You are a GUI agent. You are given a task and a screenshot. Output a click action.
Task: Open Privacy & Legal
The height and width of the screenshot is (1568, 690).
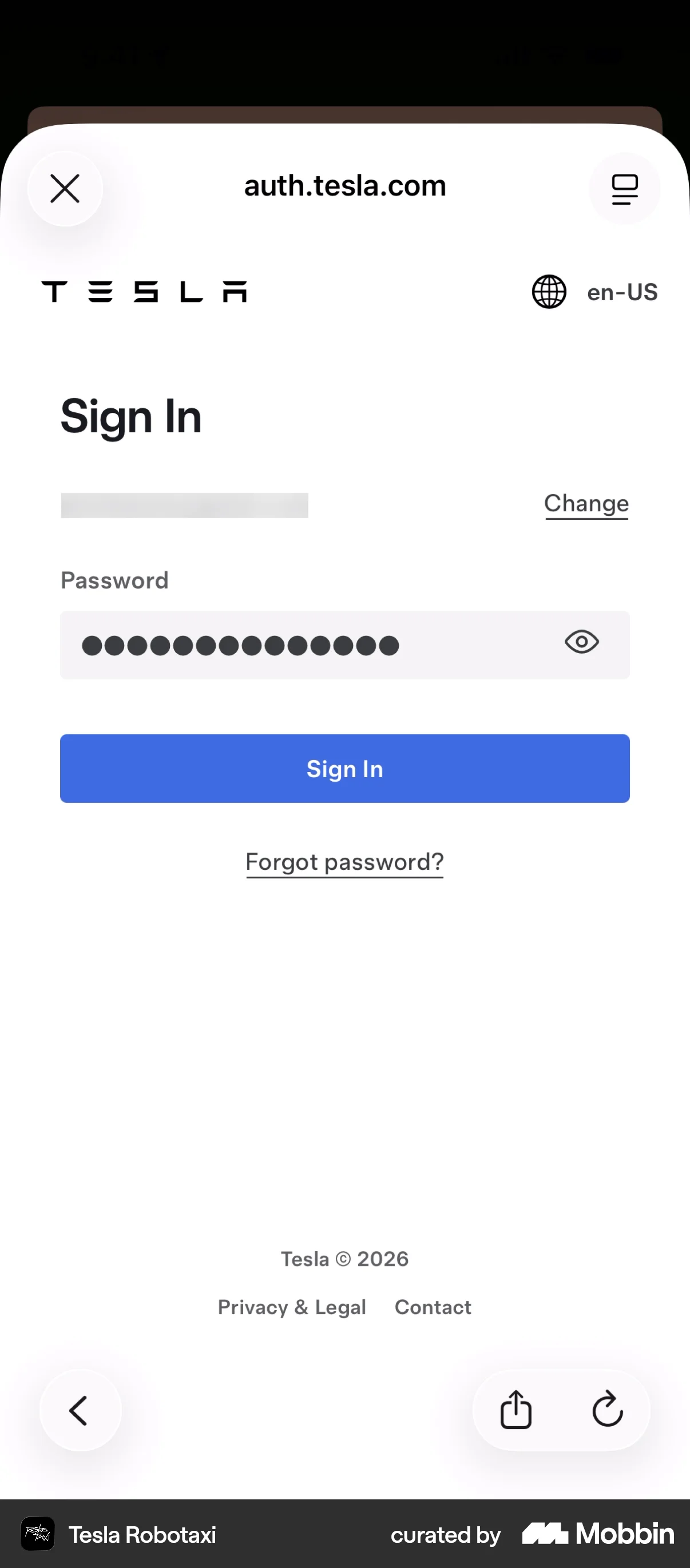coord(292,1307)
